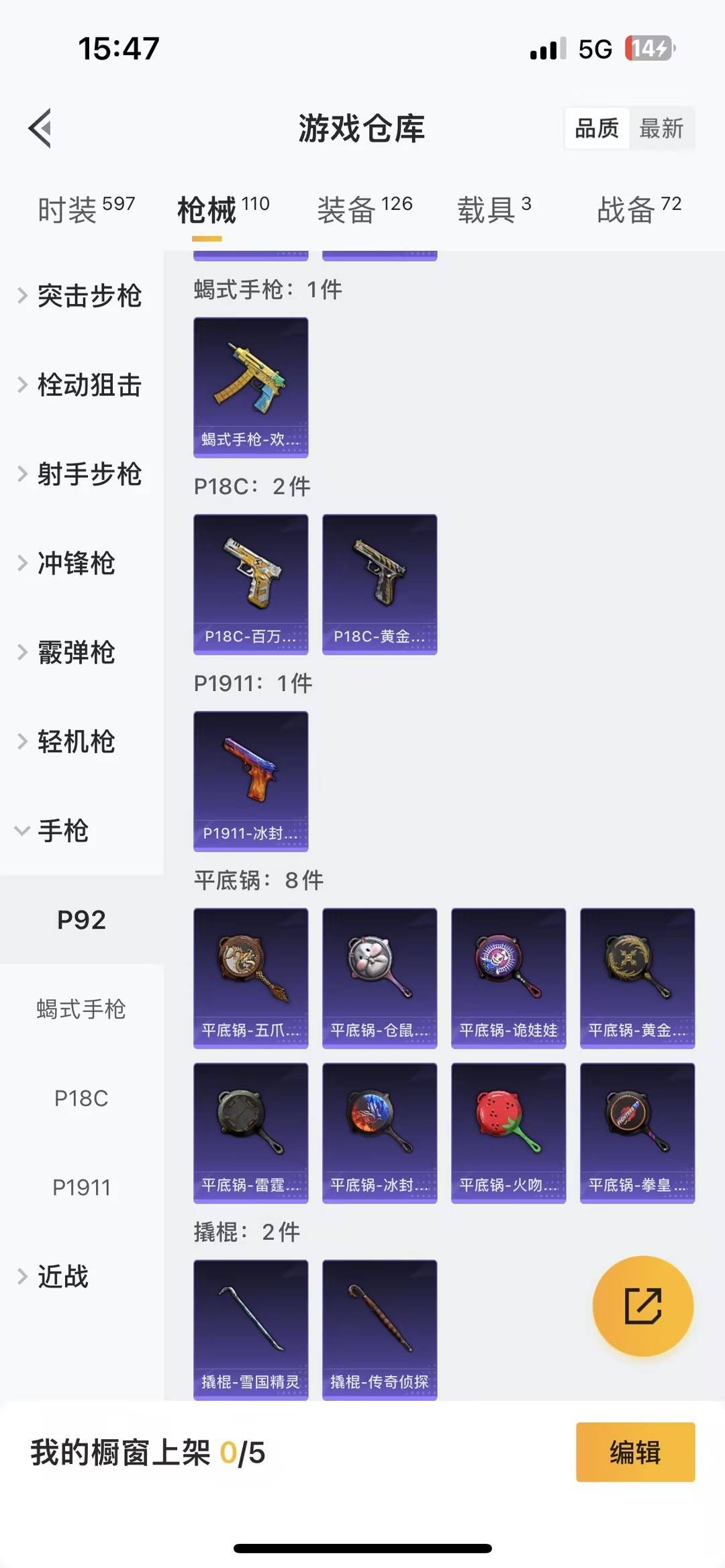Screen dimensions: 725x1568
Task: Expand the 突击步枪 category
Action: click(91, 297)
